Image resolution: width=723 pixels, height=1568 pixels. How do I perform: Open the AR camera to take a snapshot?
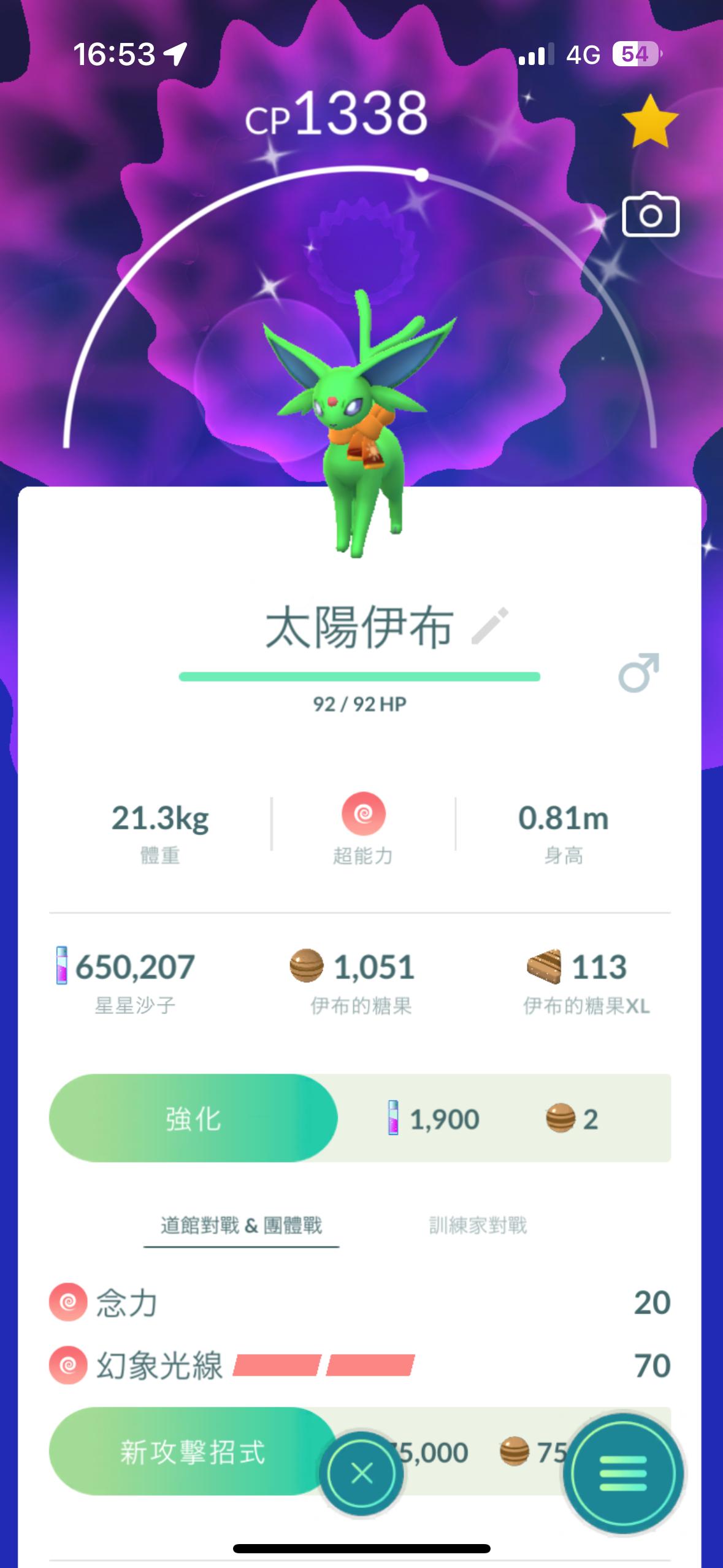pyautogui.click(x=650, y=215)
